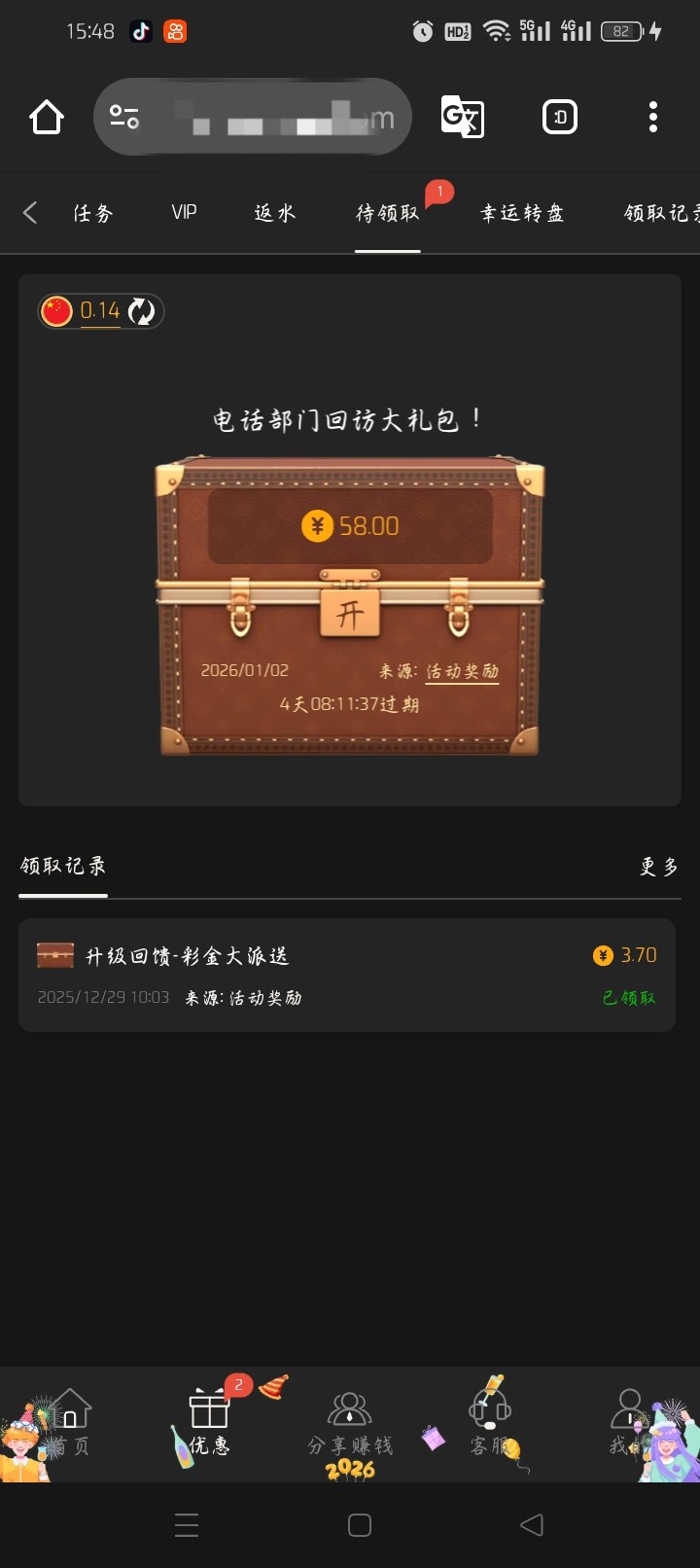Go back using the left arrow
Viewport: 700px width, 1568px height.
click(x=30, y=213)
